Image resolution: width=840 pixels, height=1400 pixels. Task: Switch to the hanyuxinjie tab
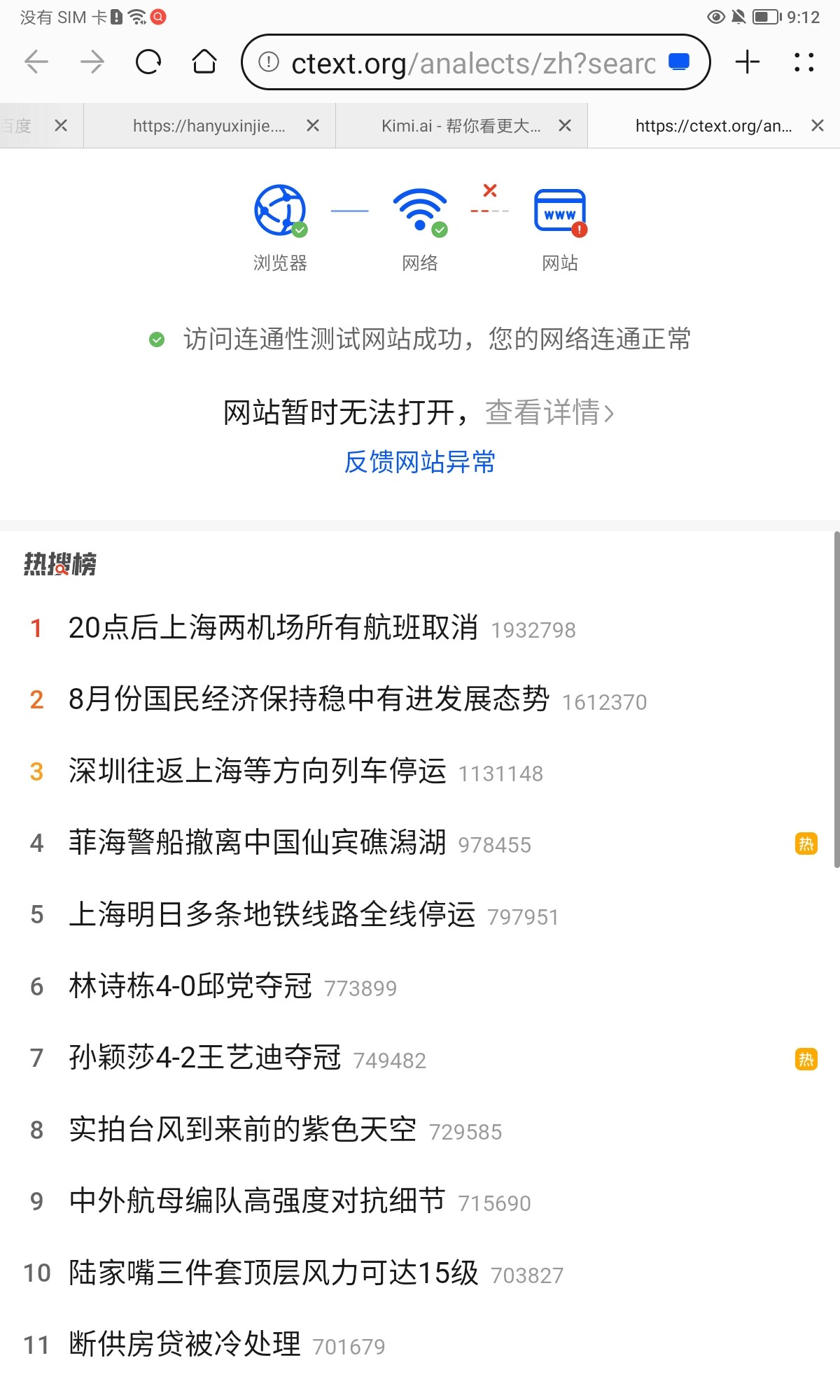click(x=209, y=126)
